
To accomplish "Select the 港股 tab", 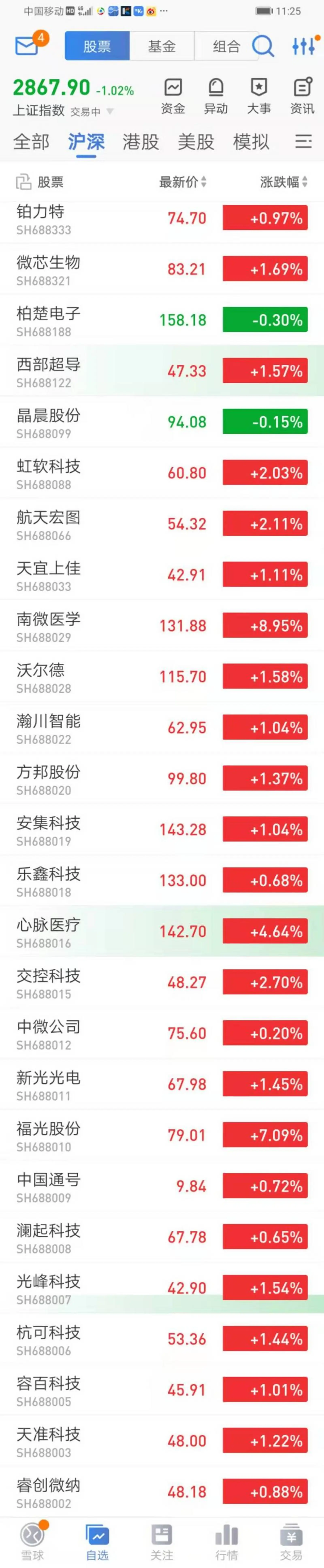I will tap(141, 142).
